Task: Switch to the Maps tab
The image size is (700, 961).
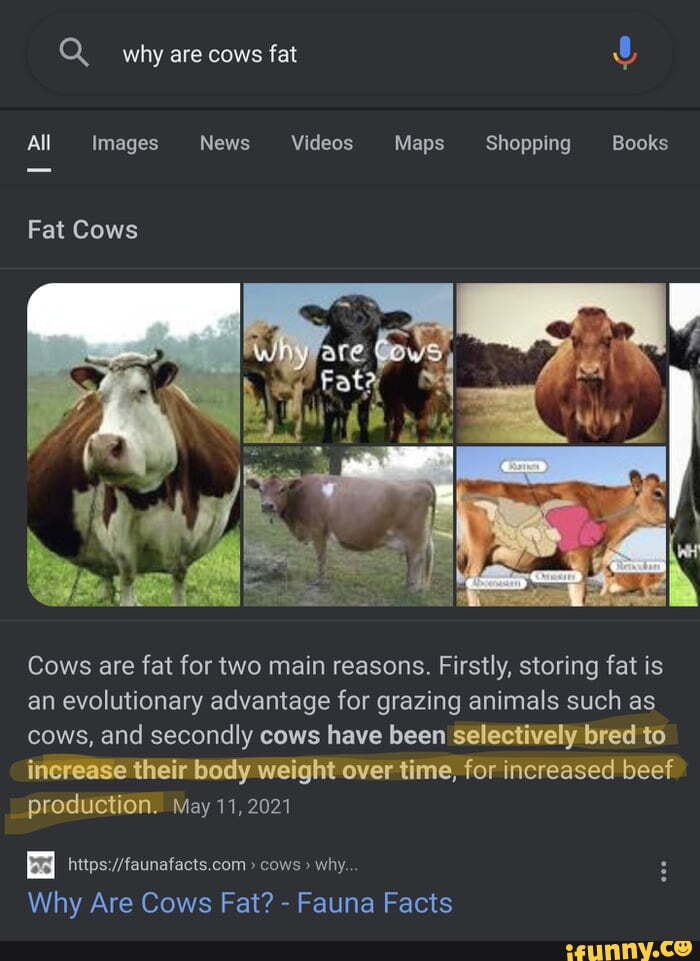Action: (x=419, y=143)
